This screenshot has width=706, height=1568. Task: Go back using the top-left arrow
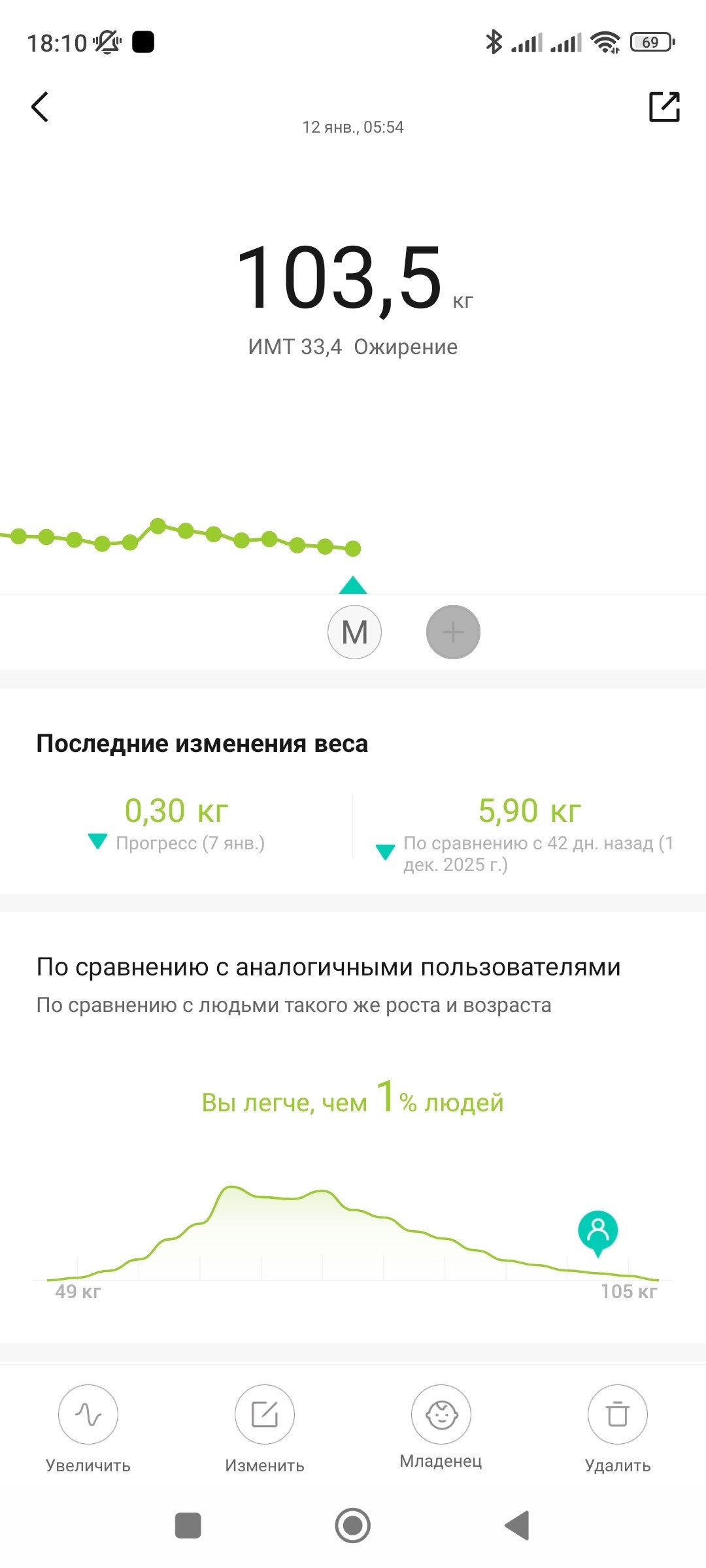pyautogui.click(x=40, y=107)
